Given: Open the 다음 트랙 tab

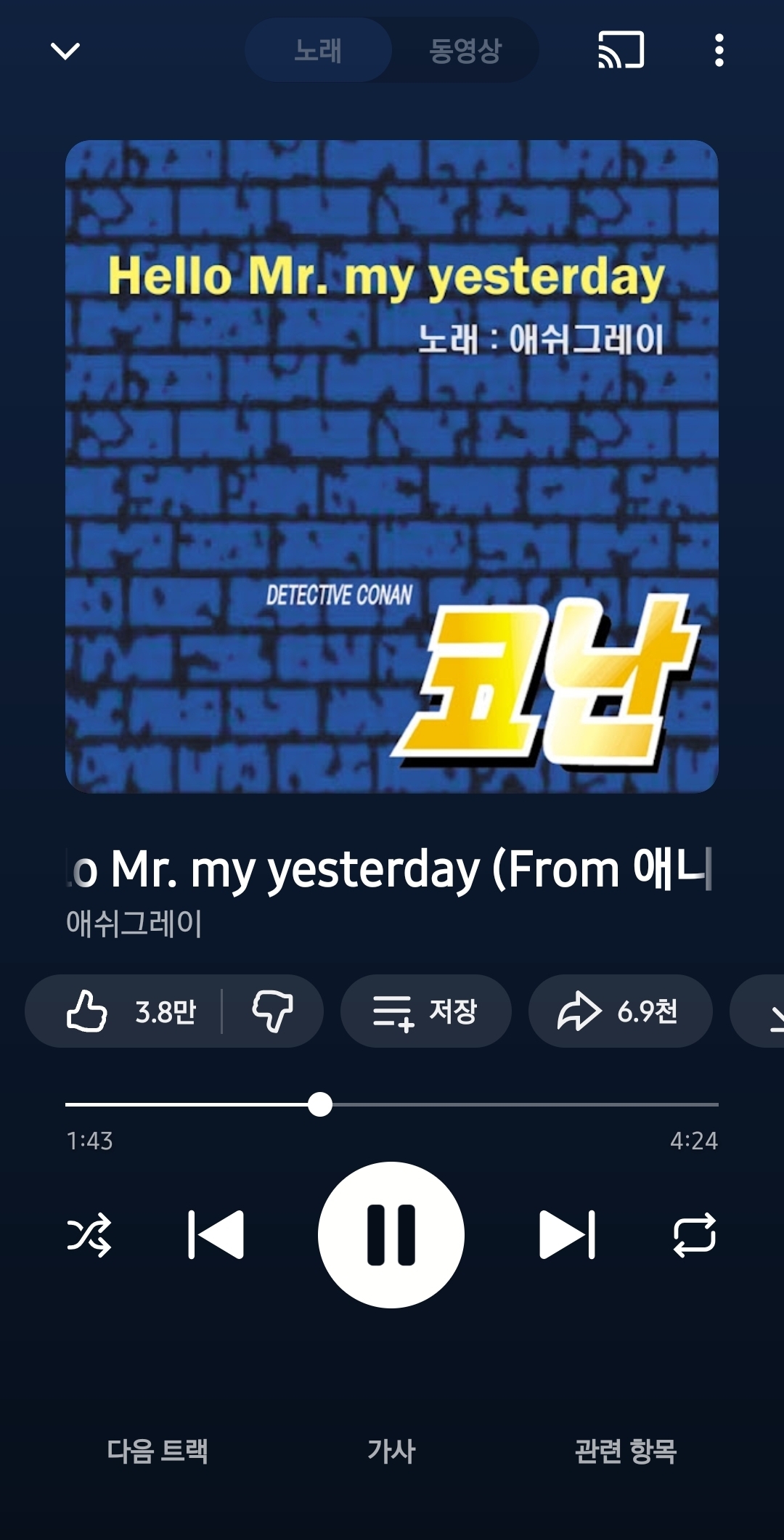Looking at the screenshot, I should [158, 1451].
